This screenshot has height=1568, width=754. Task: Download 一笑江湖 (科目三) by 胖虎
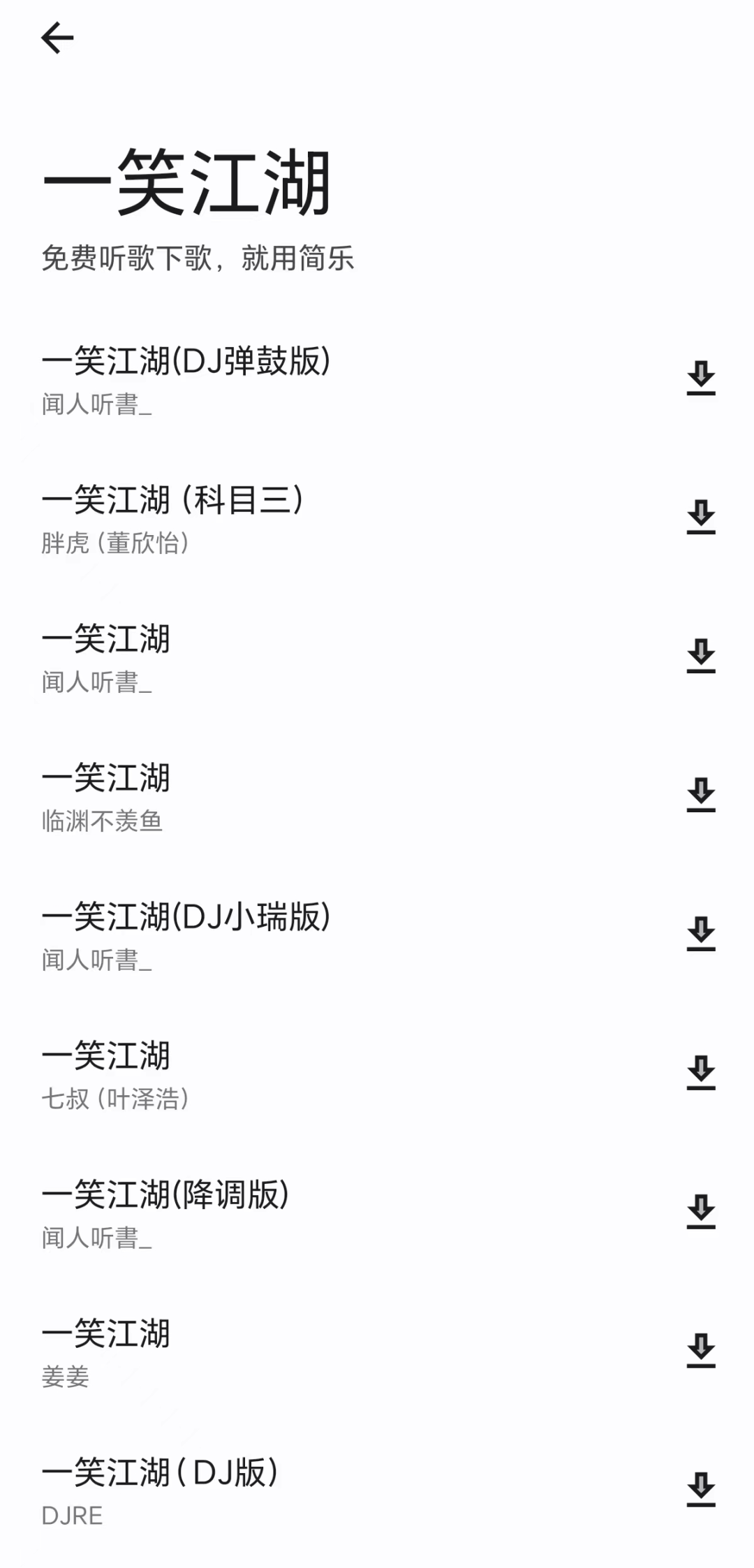tap(701, 517)
